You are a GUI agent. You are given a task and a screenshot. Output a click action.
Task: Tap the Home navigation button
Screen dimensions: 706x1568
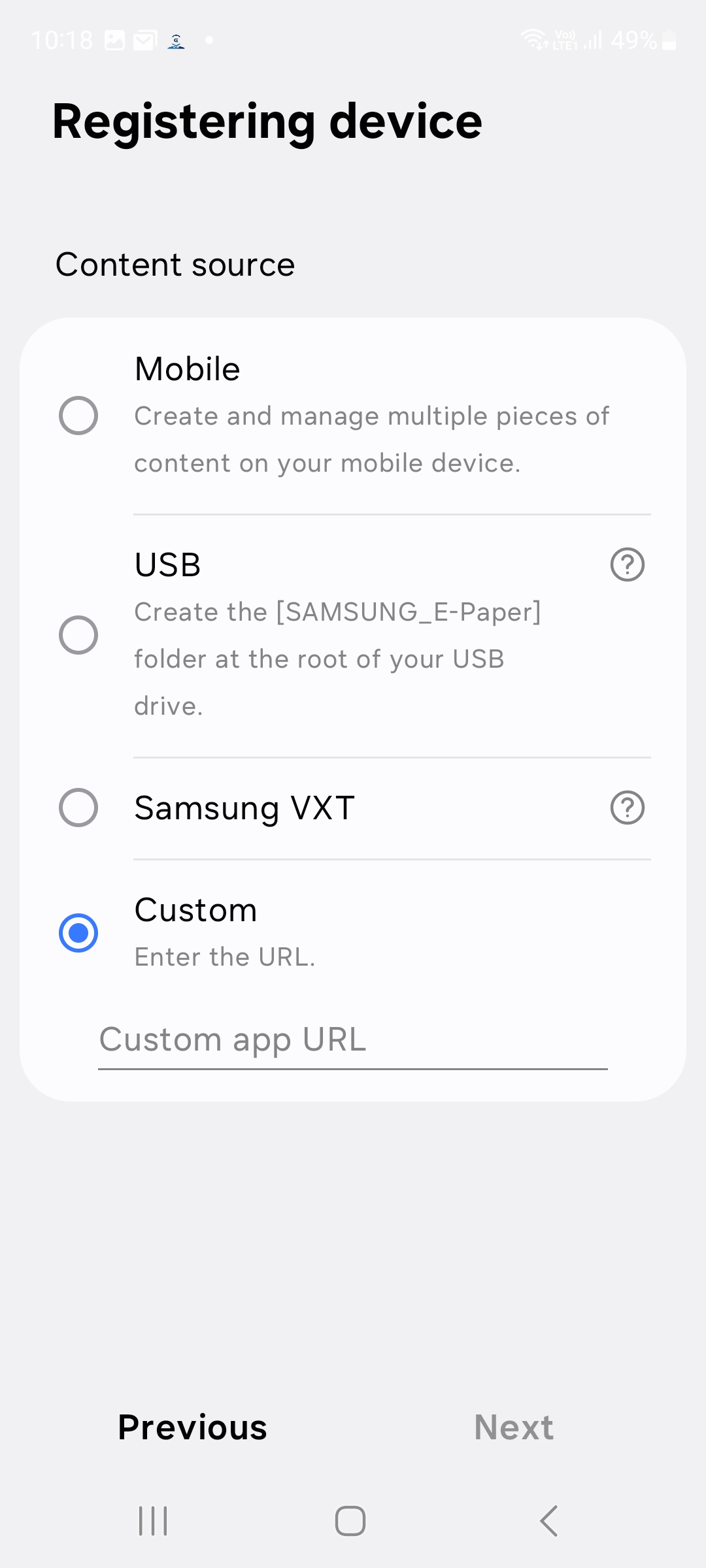tap(351, 1519)
